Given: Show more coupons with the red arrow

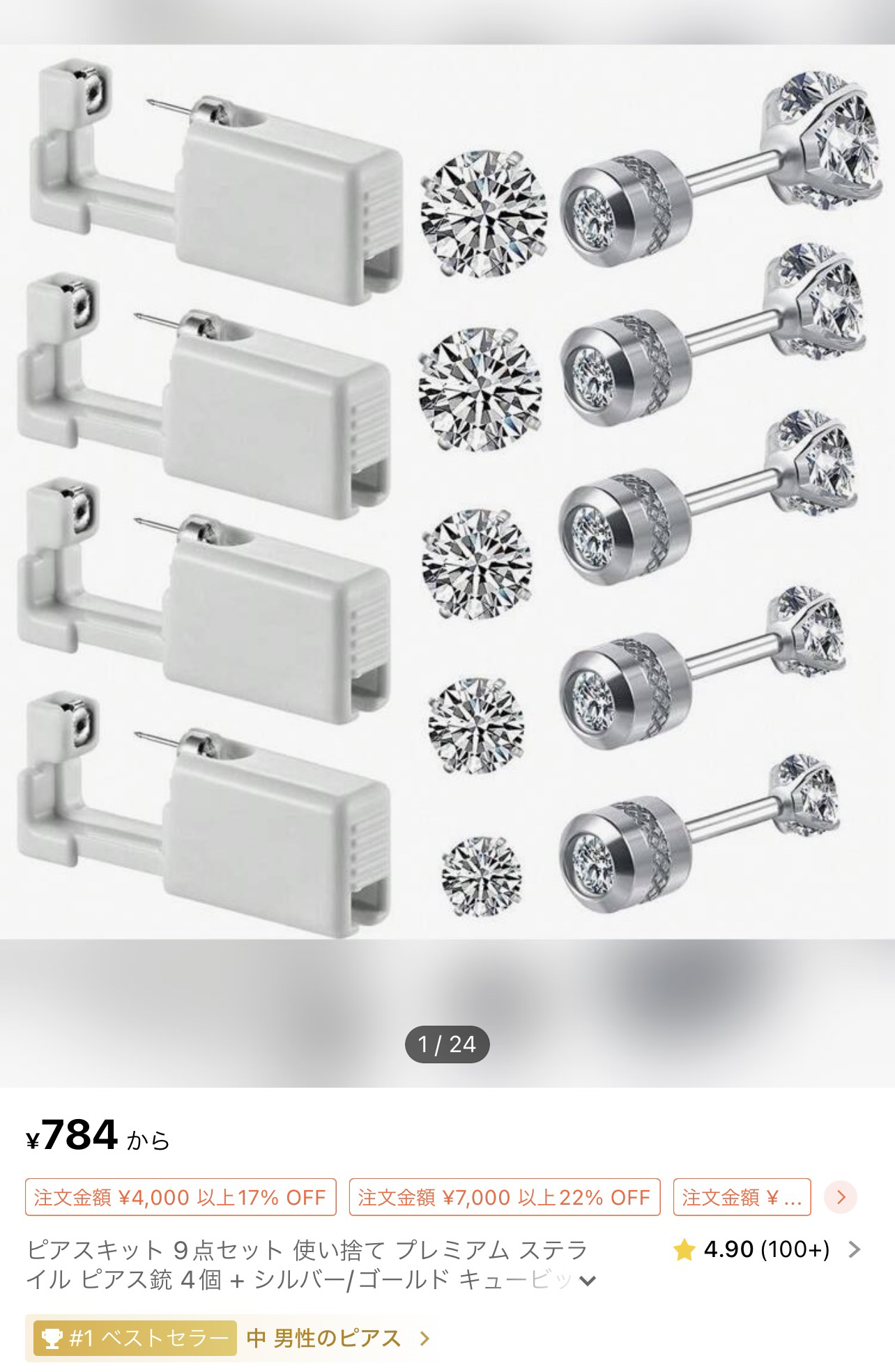Looking at the screenshot, I should point(841,1197).
